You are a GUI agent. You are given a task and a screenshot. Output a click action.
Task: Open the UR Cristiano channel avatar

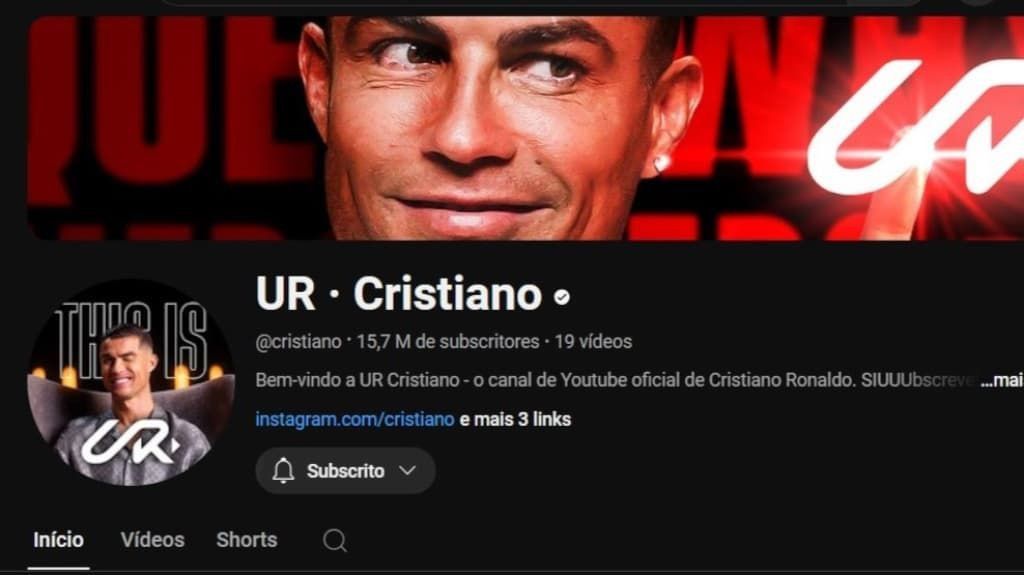(130, 383)
